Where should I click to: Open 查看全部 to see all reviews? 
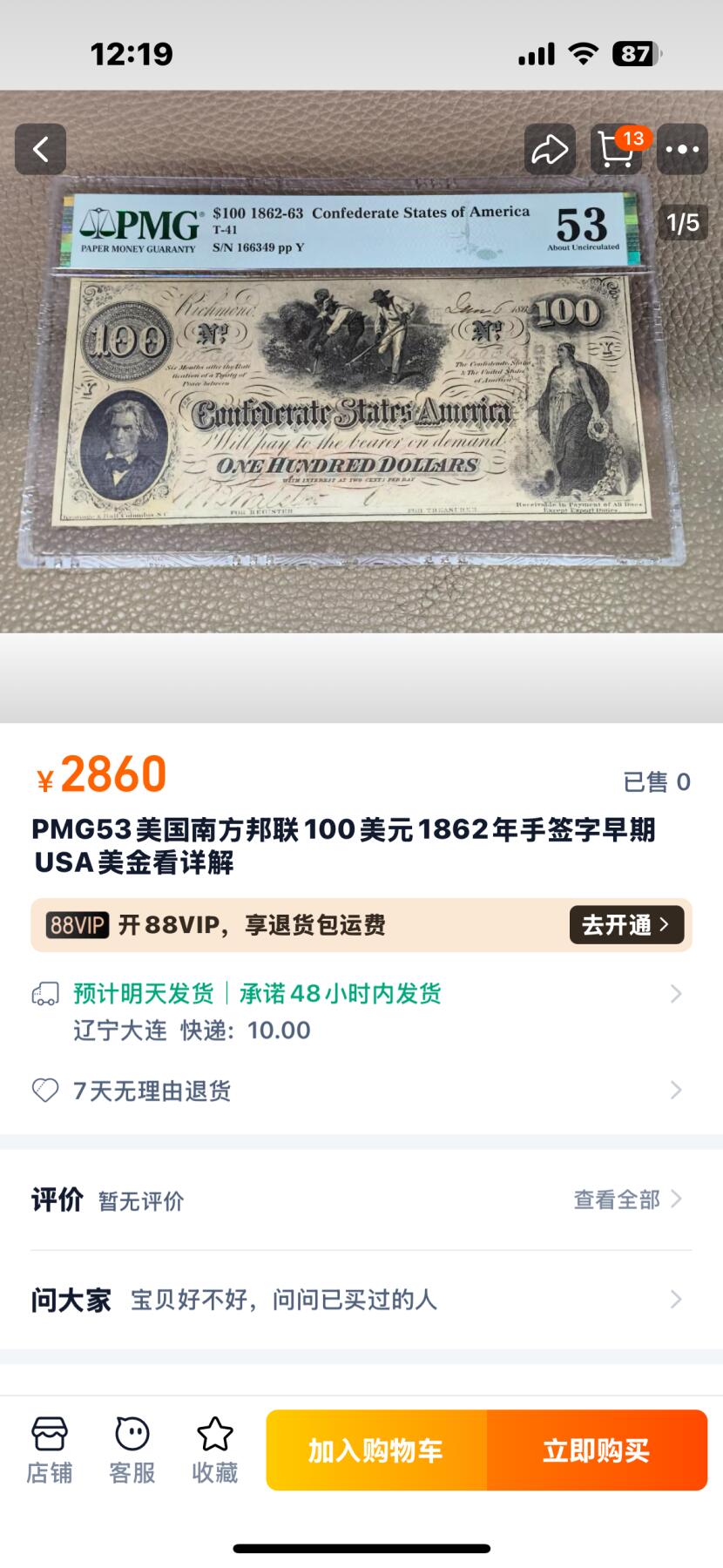coord(625,1200)
